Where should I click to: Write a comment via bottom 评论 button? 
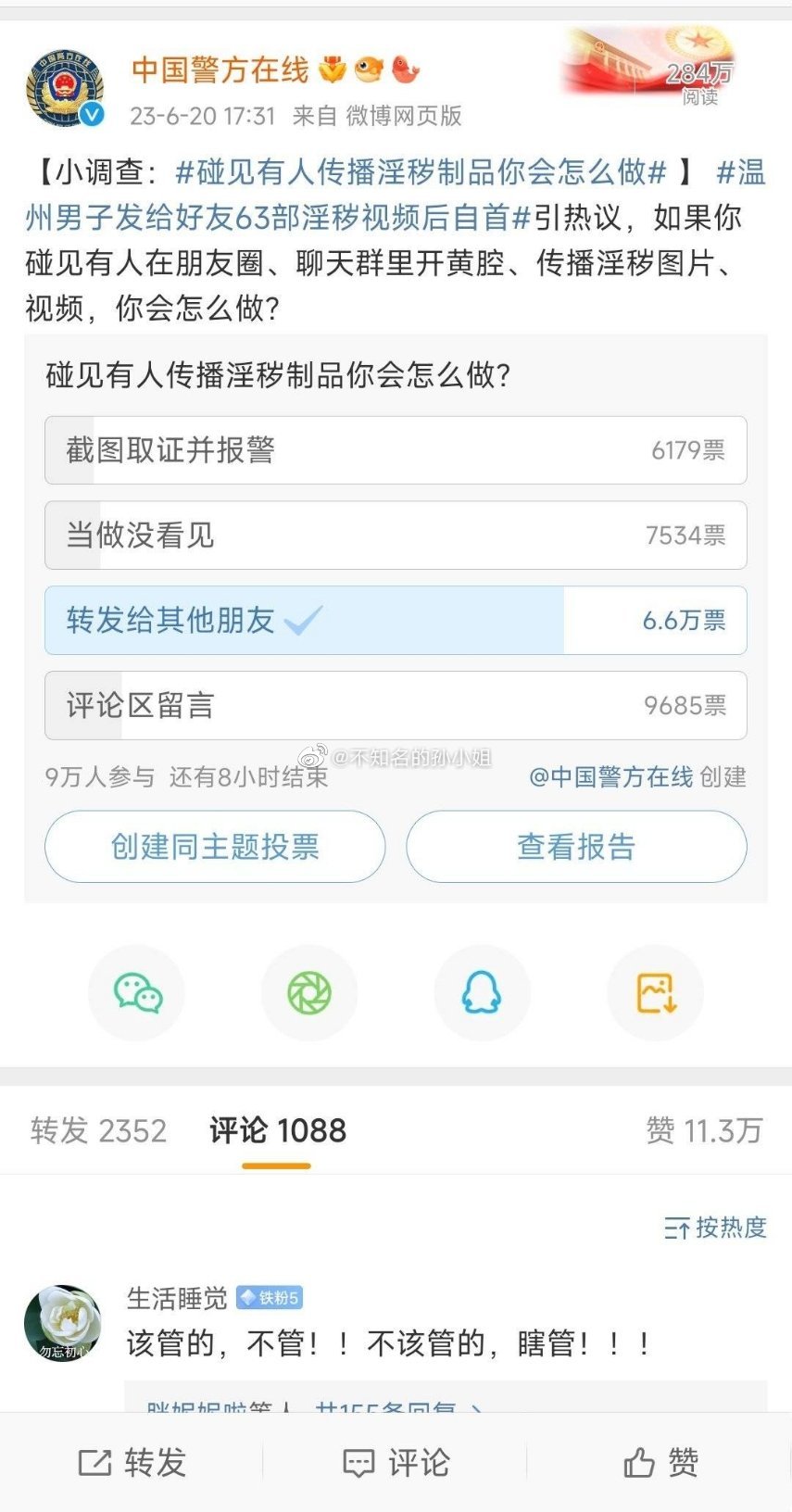click(396, 1463)
